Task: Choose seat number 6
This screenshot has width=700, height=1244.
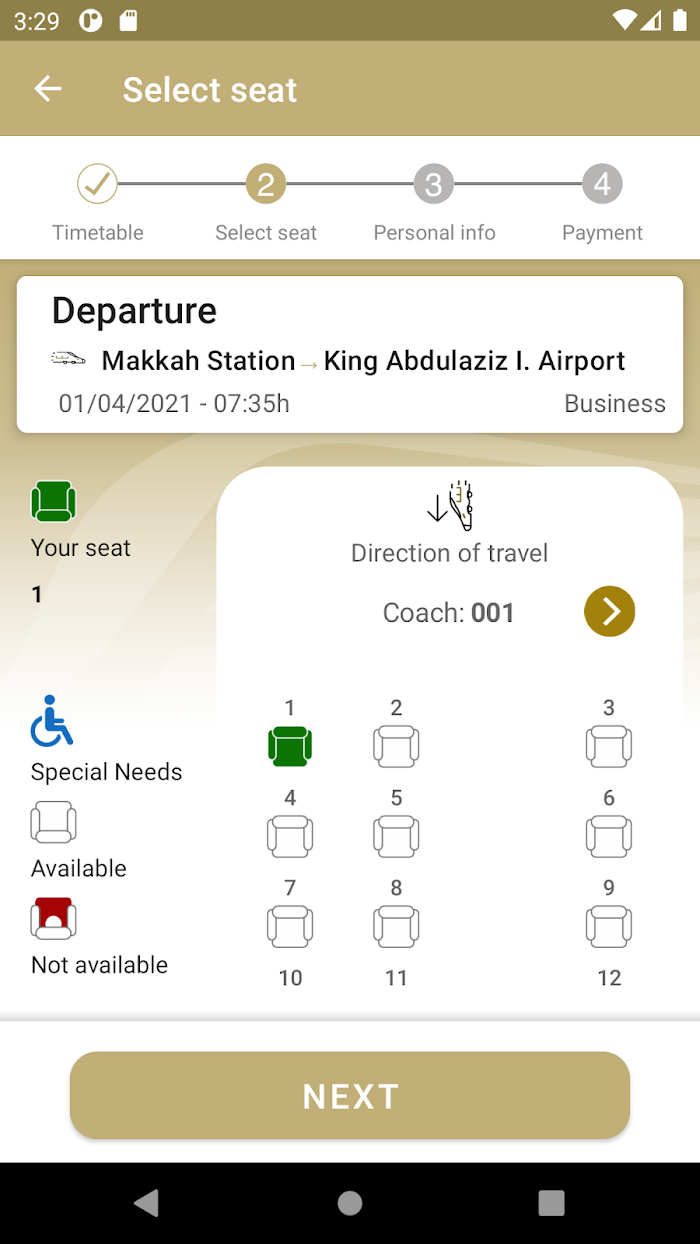Action: click(609, 836)
